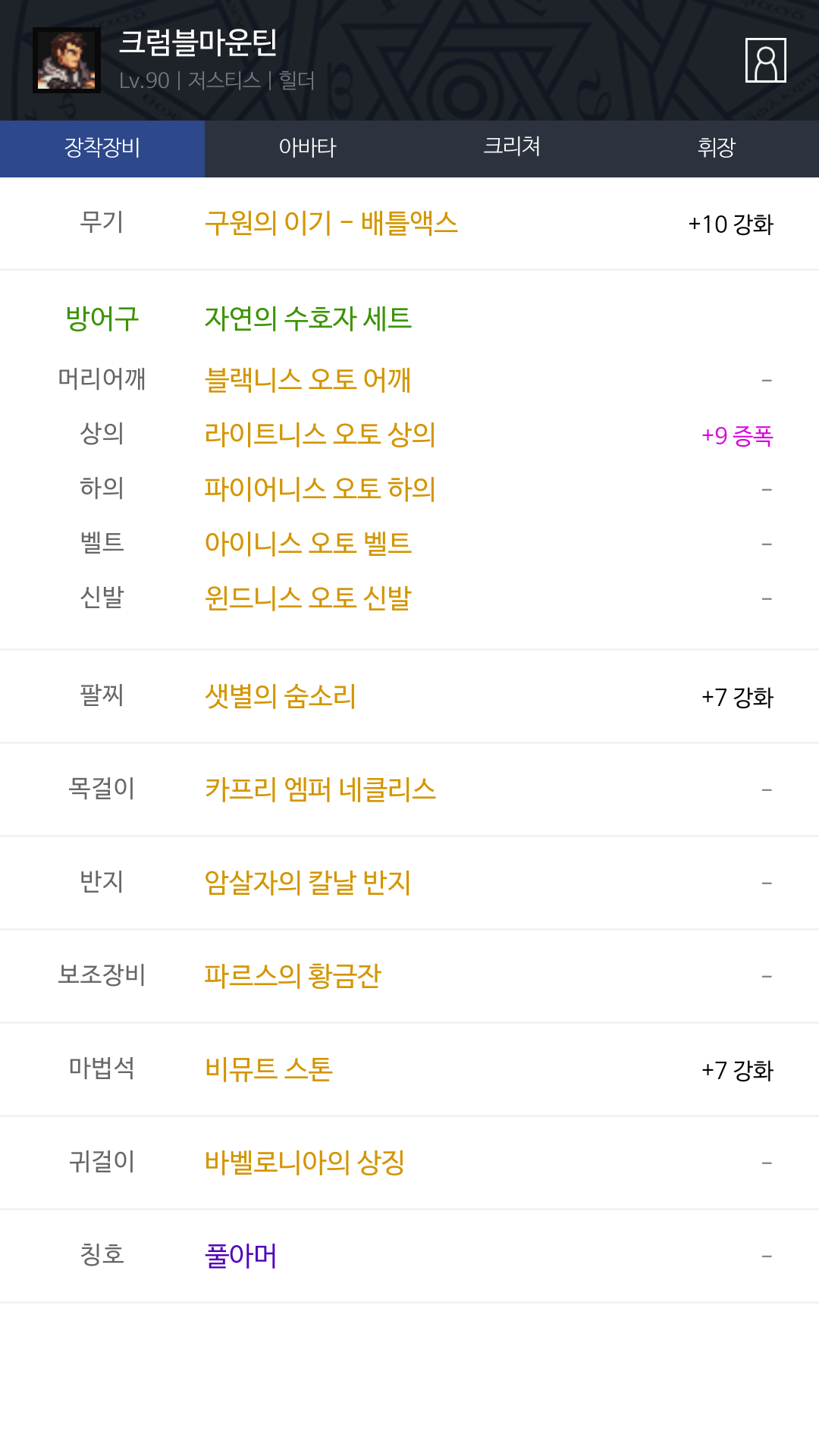Viewport: 819px width, 1456px height.
Task: Select the 장착장비 tab
Action: coord(102,149)
